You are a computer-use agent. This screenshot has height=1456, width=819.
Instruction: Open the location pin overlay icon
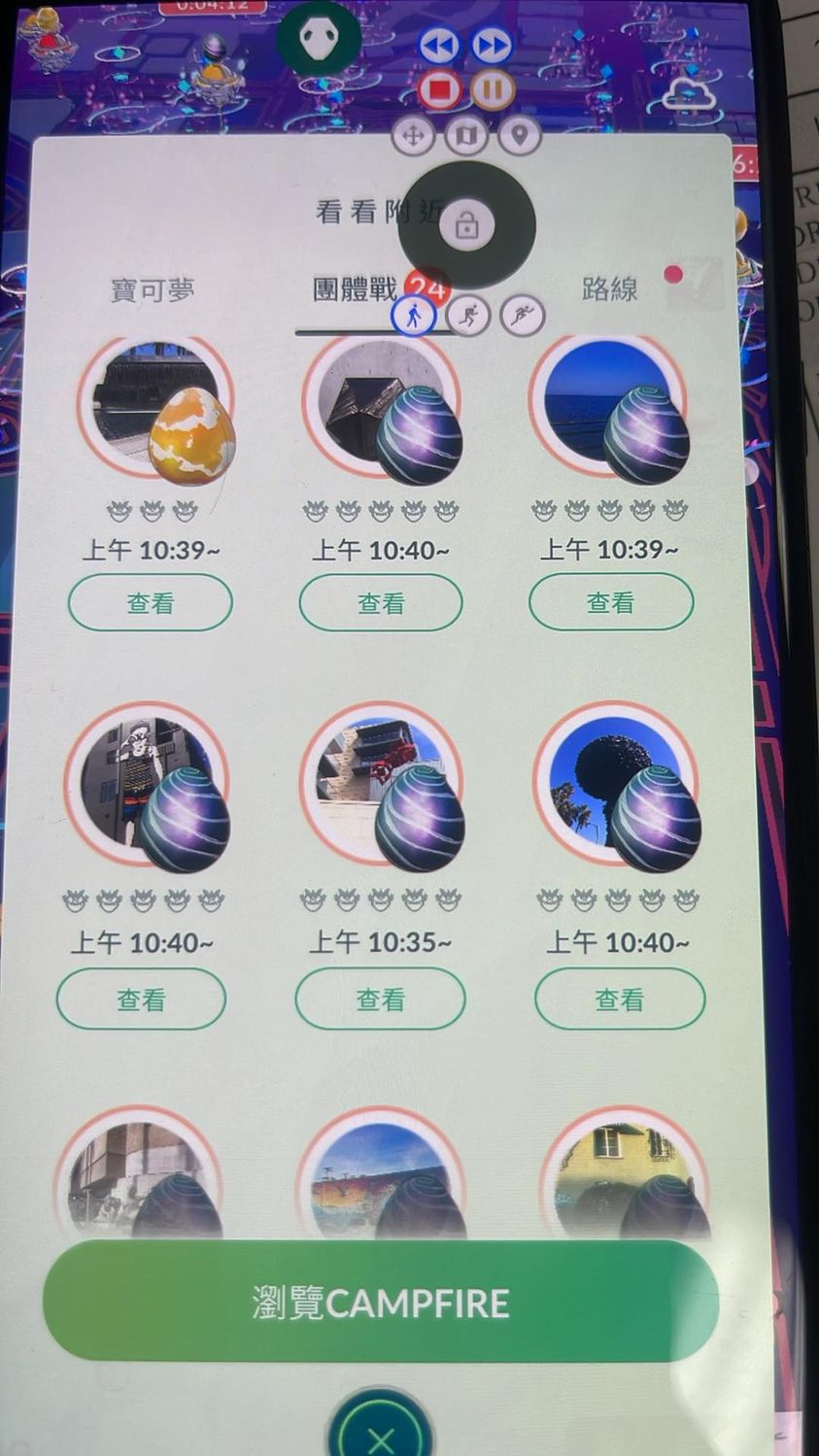click(x=521, y=136)
